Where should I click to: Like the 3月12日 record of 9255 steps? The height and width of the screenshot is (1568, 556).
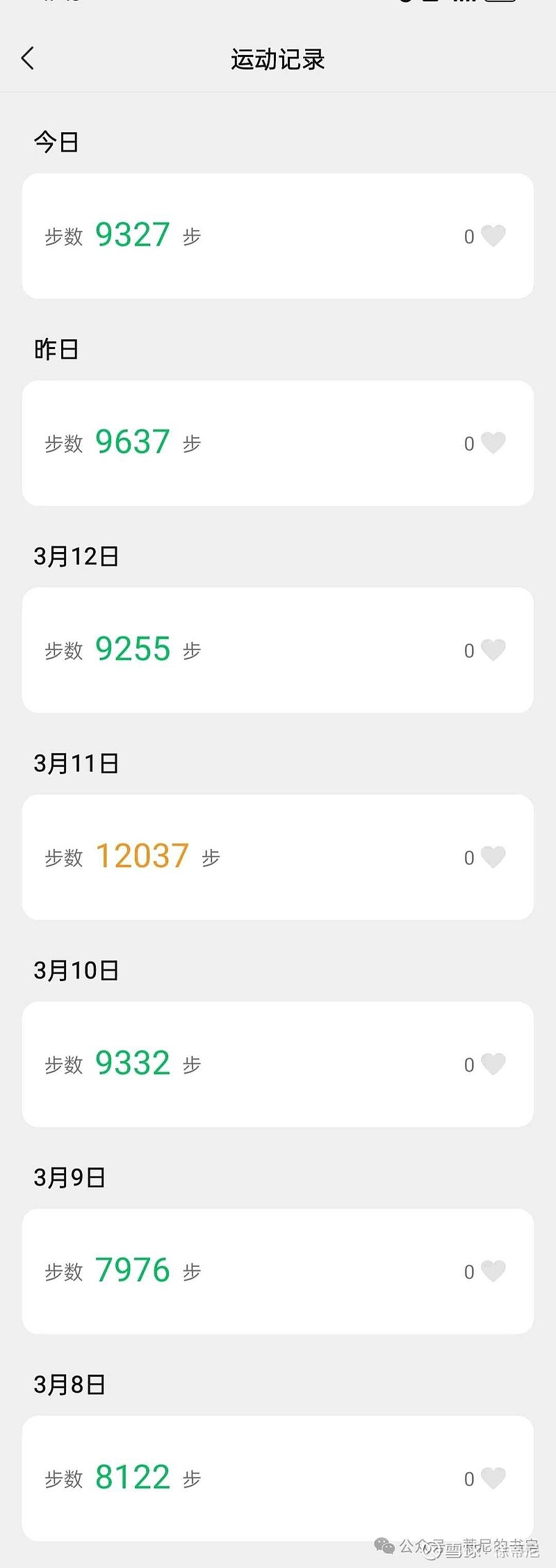tap(493, 650)
